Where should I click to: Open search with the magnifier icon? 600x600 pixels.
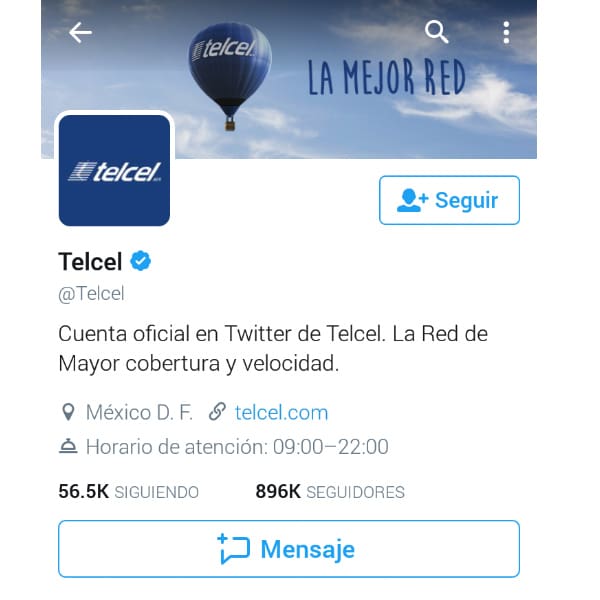pyautogui.click(x=437, y=32)
